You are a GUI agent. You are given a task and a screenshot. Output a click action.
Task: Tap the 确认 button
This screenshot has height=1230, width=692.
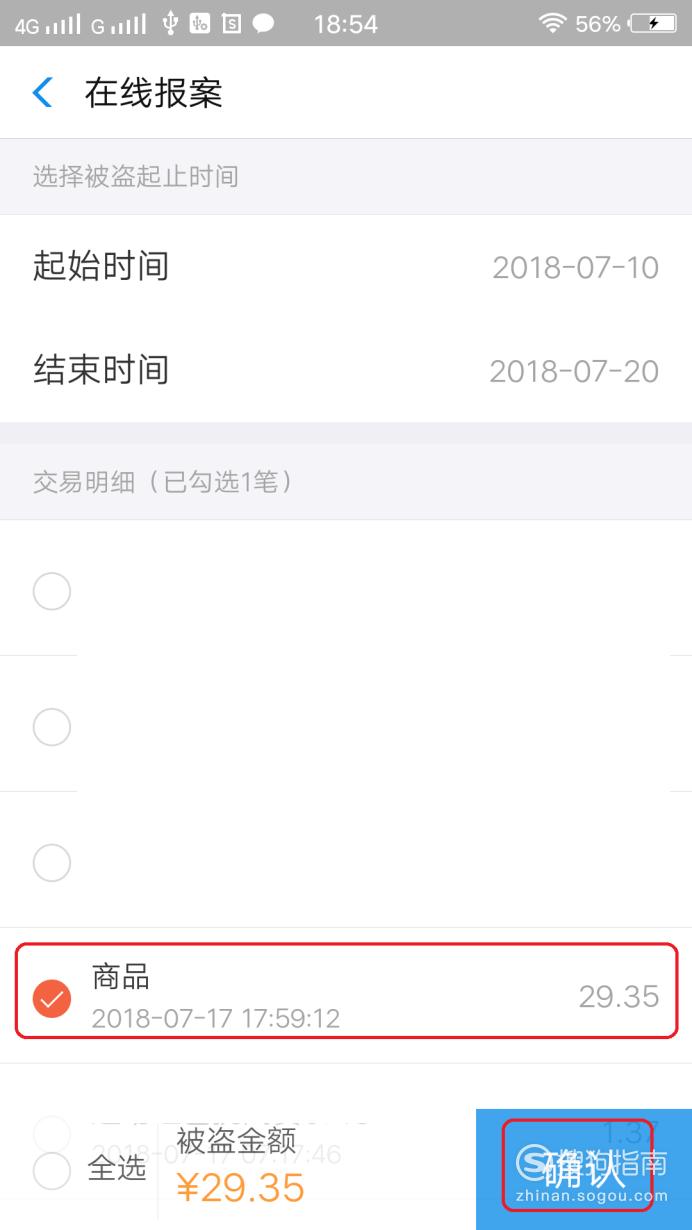click(x=584, y=1169)
